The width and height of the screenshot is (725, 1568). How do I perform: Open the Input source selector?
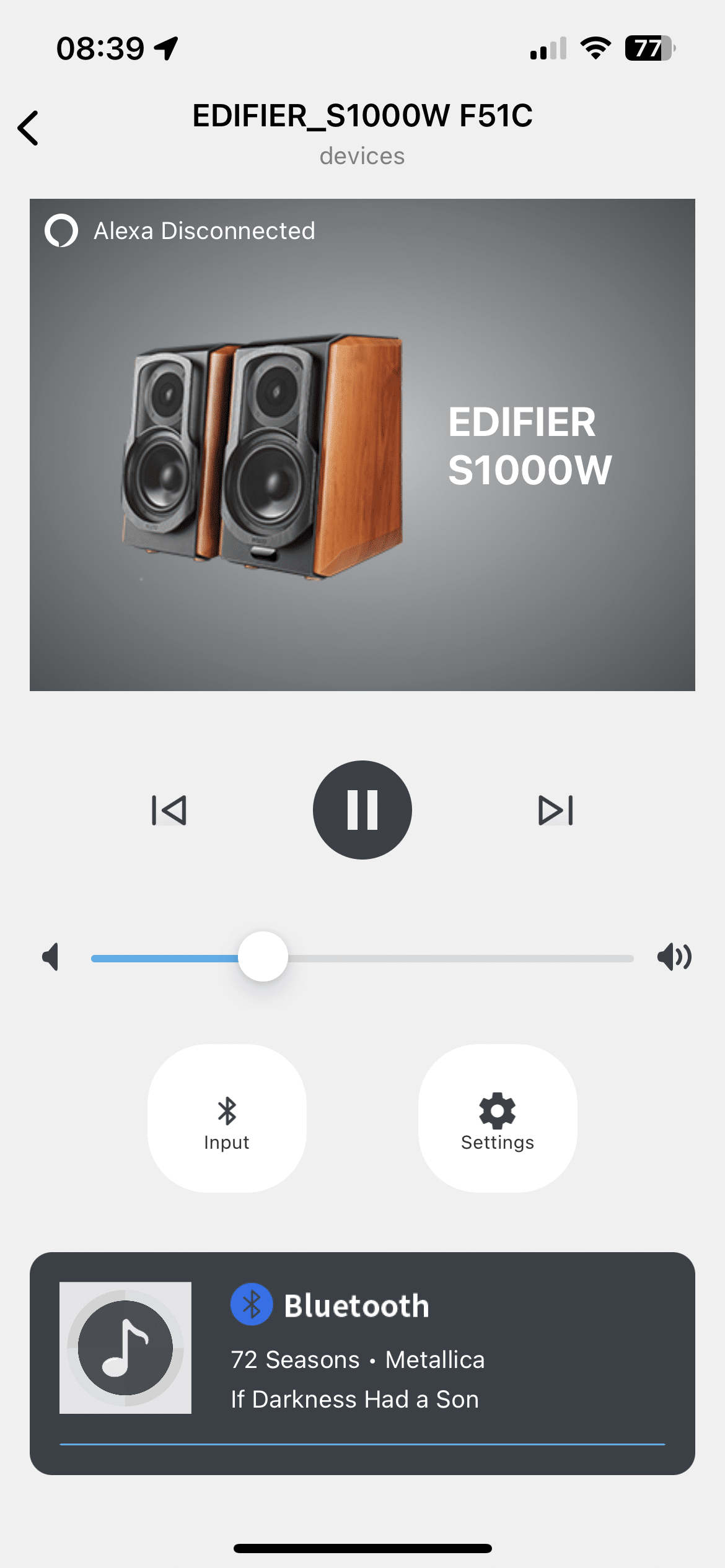click(x=227, y=1118)
